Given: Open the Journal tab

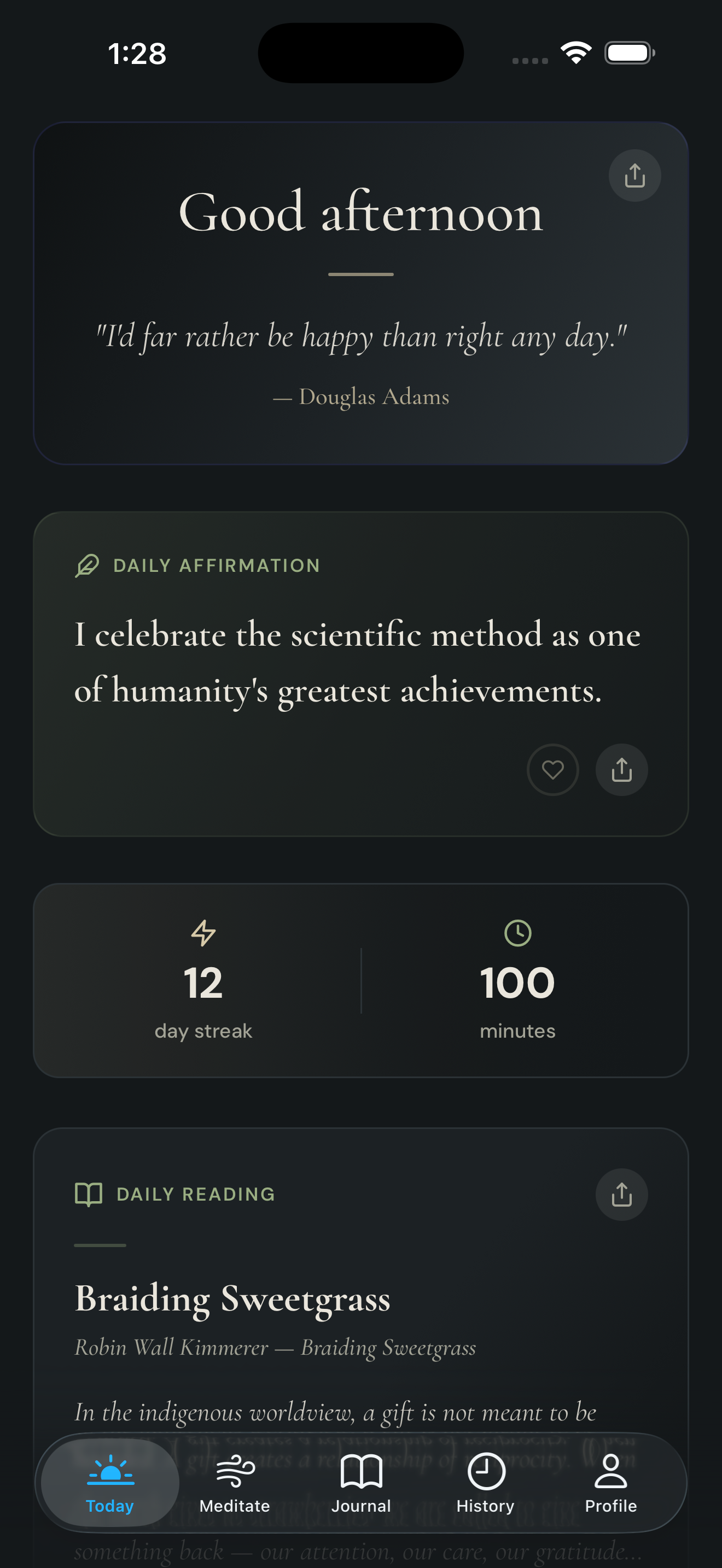Looking at the screenshot, I should pyautogui.click(x=361, y=1483).
